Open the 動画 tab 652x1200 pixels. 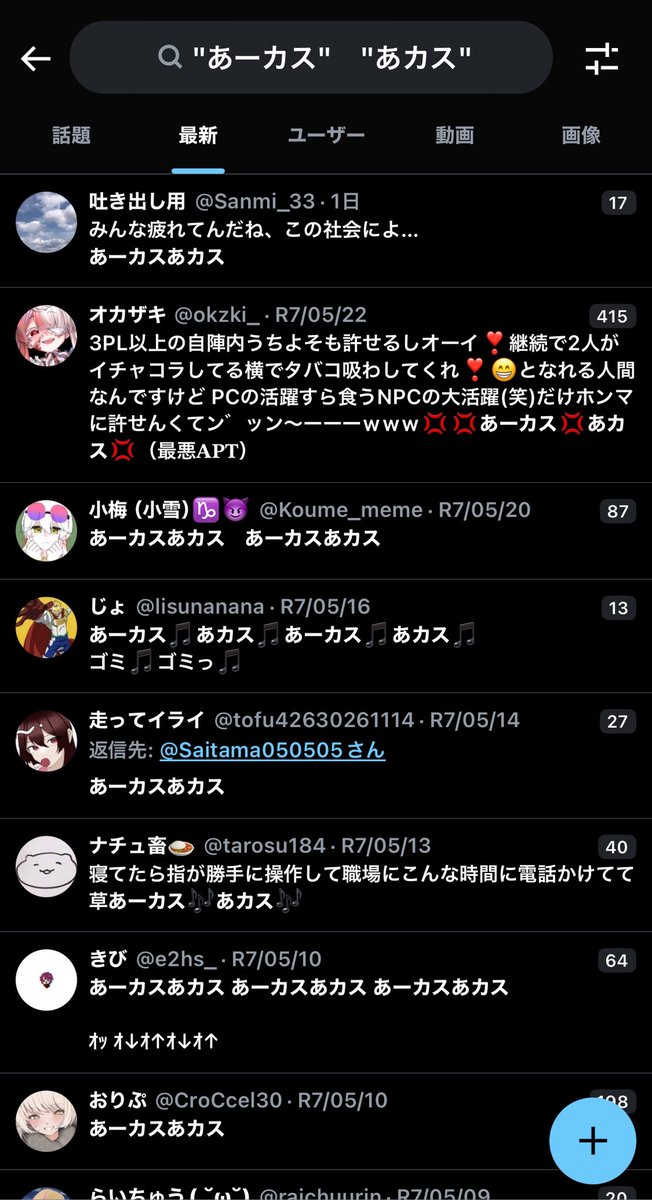(x=454, y=135)
